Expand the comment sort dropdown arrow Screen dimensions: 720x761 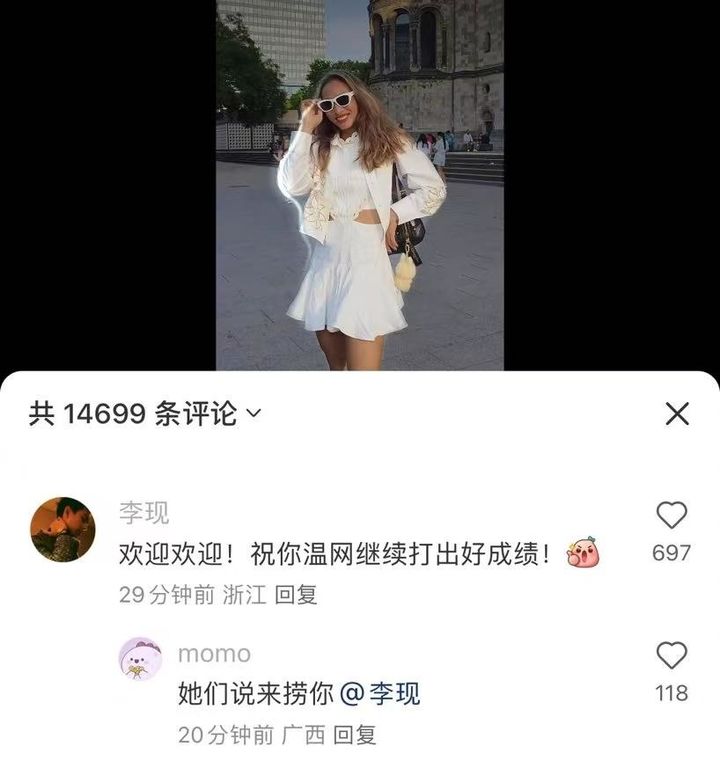[x=253, y=413]
